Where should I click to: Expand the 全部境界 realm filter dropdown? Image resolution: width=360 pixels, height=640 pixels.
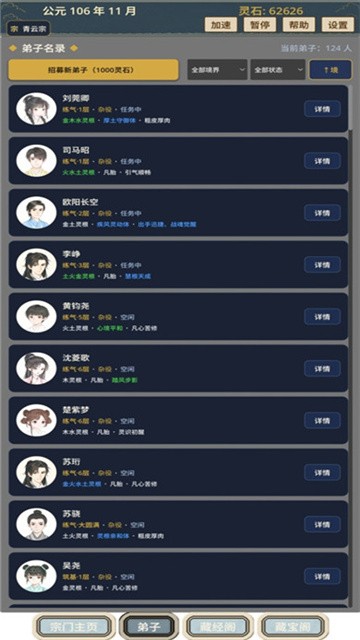(217, 70)
